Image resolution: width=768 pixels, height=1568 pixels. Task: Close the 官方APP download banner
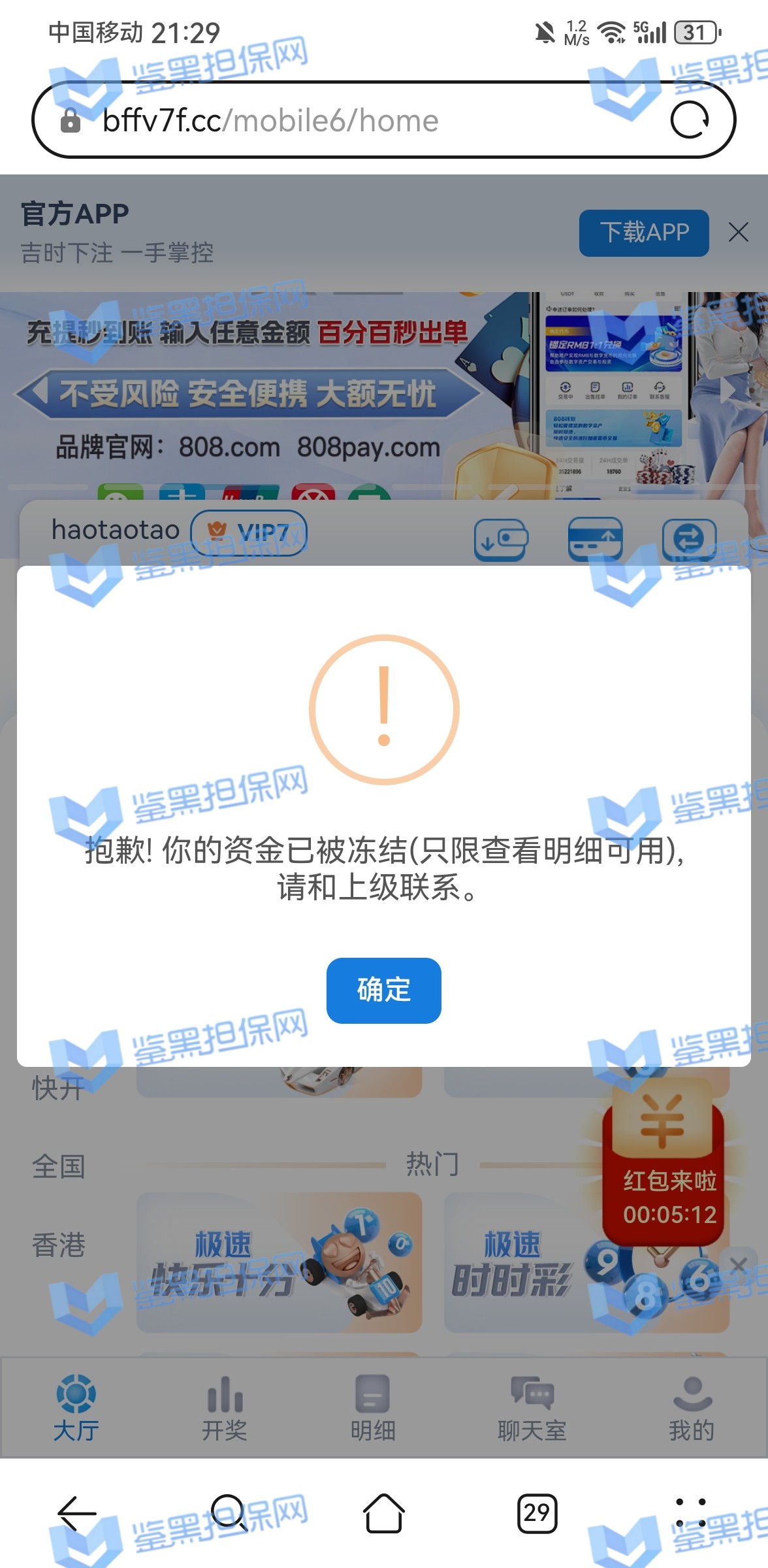click(738, 233)
